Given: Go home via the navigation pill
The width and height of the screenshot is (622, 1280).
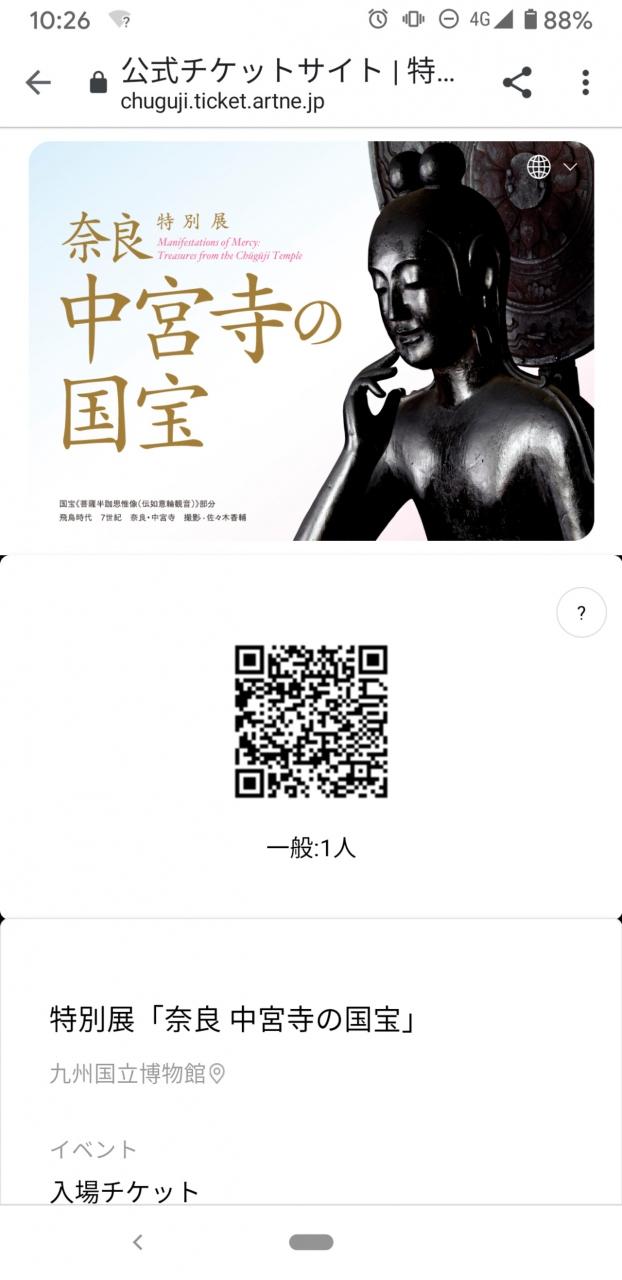Looking at the screenshot, I should click(x=311, y=1242).
